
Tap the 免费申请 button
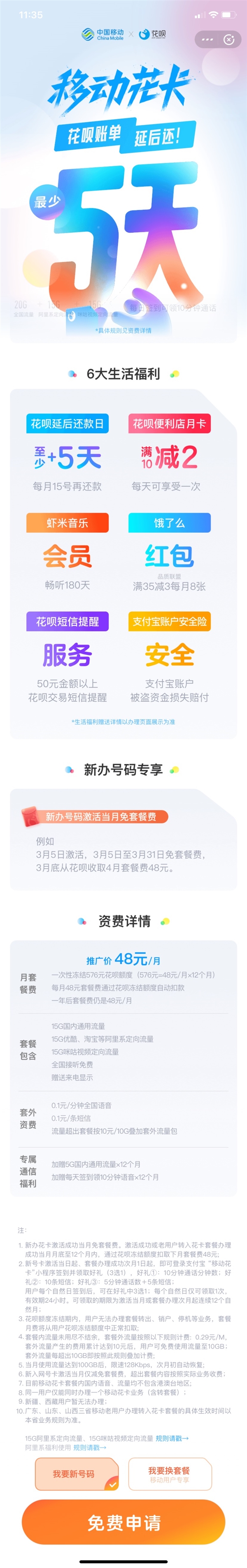tap(123, 1522)
